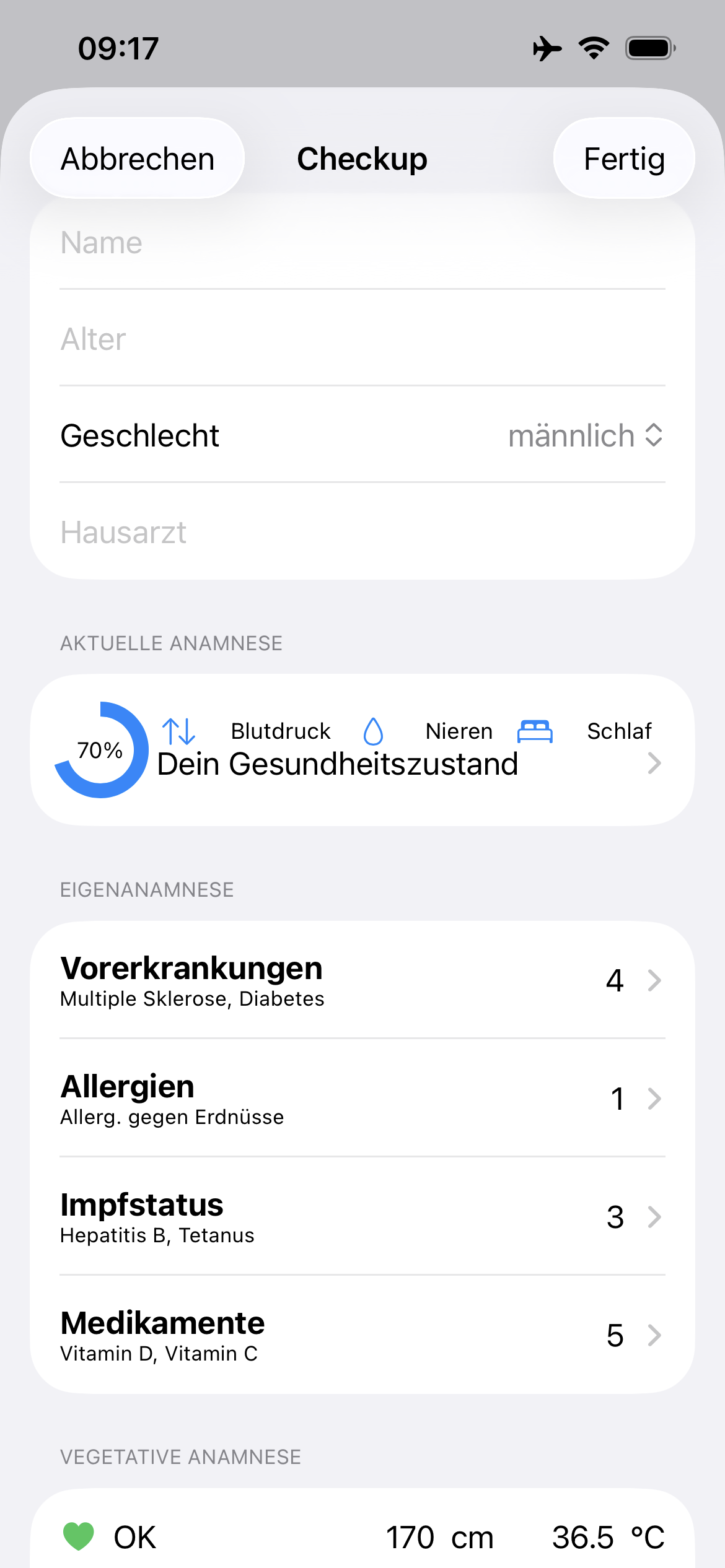The image size is (725, 1568).
Task: Focus the Name text field
Action: coord(362,242)
